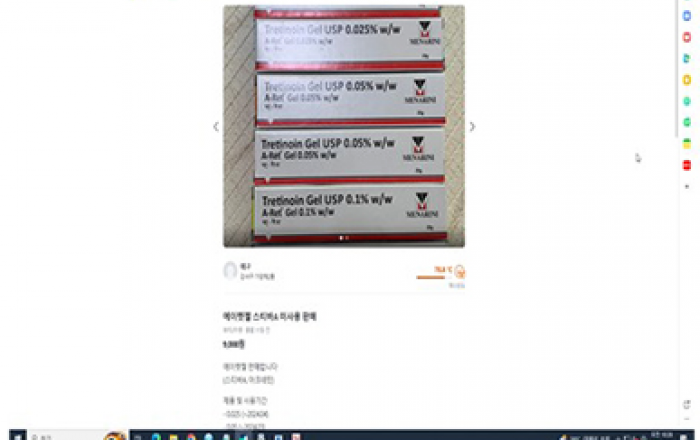Go to the previous product photo
The width and height of the screenshot is (700, 440).
pos(215,127)
